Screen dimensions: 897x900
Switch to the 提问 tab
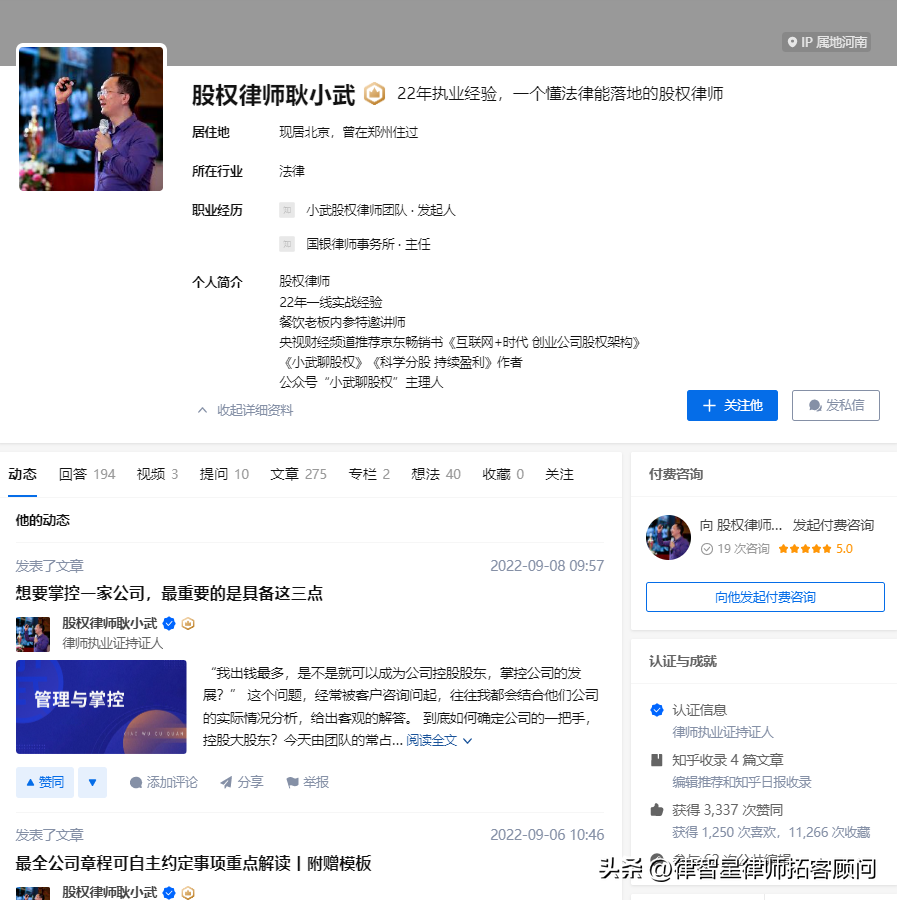tap(224, 474)
